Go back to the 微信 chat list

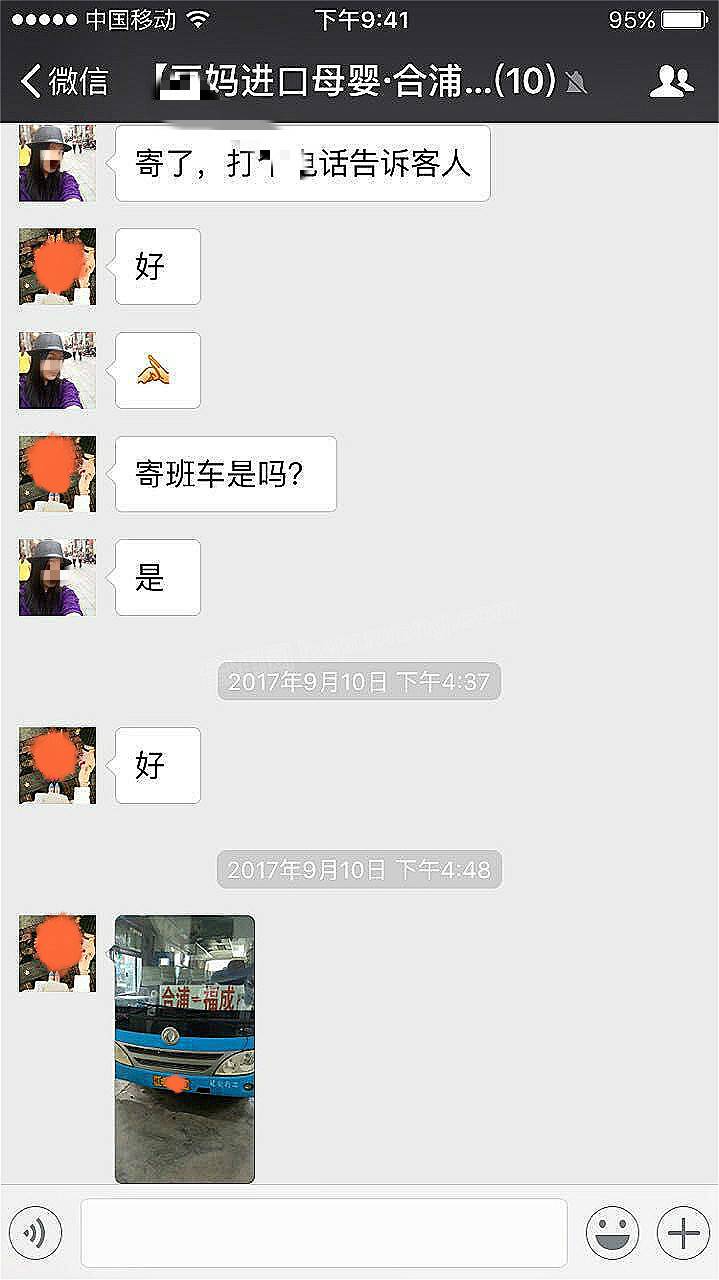(63, 82)
